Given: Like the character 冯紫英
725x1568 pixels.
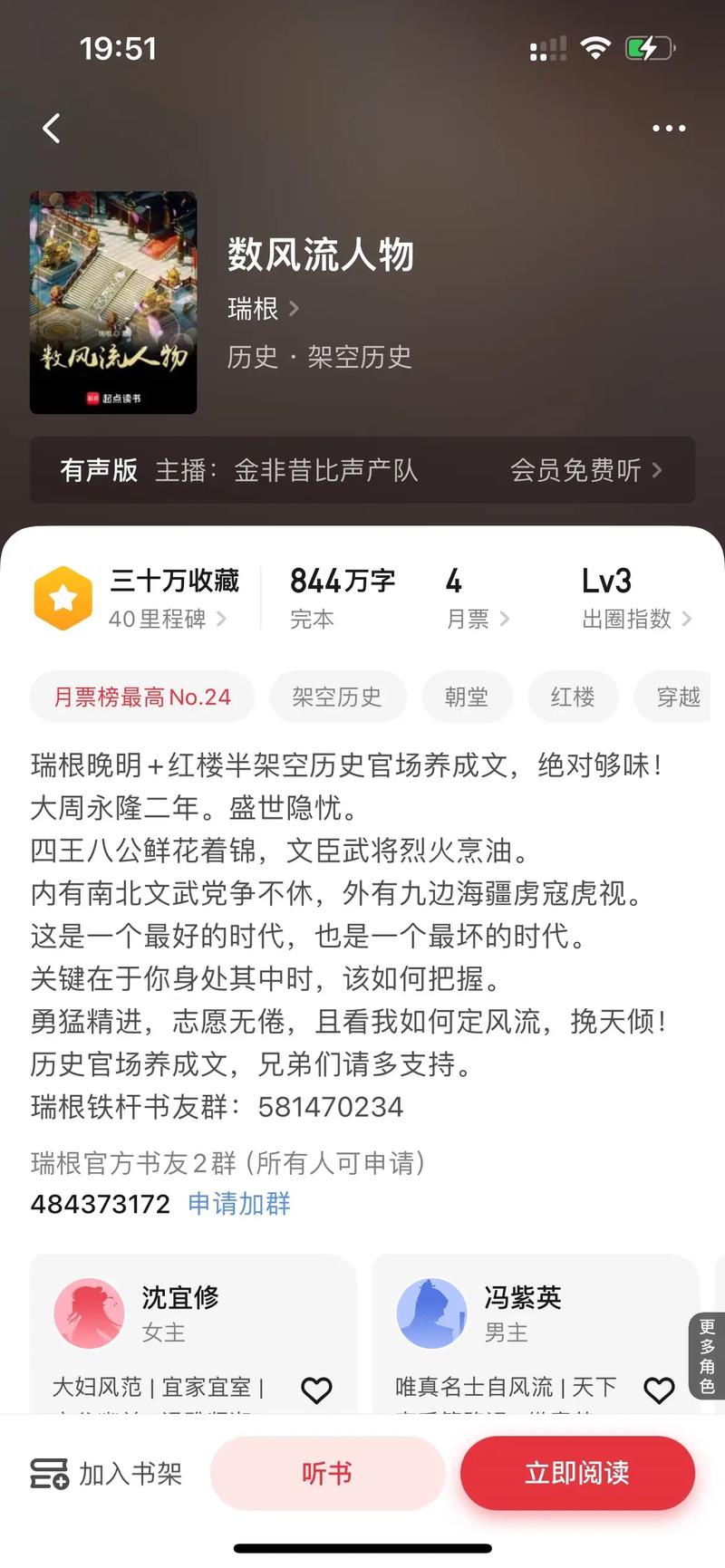Looking at the screenshot, I should pyautogui.click(x=659, y=1390).
